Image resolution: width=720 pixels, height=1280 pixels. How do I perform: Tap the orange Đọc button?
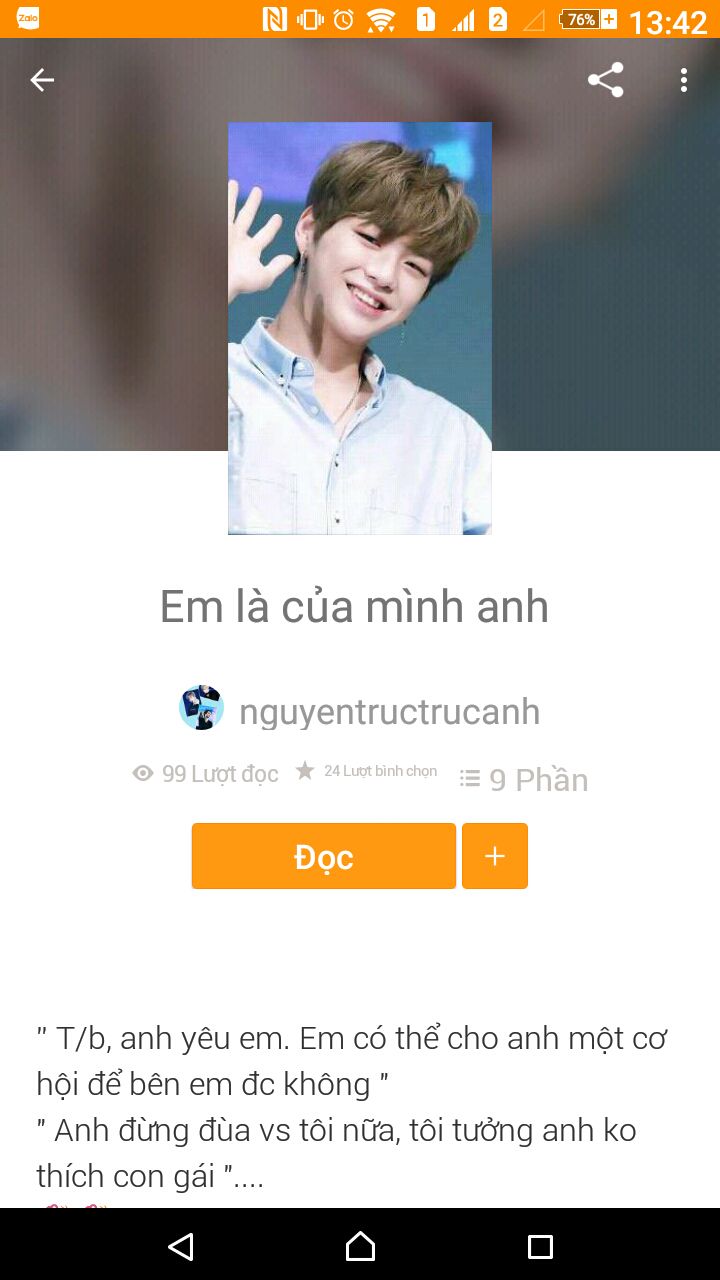(324, 856)
